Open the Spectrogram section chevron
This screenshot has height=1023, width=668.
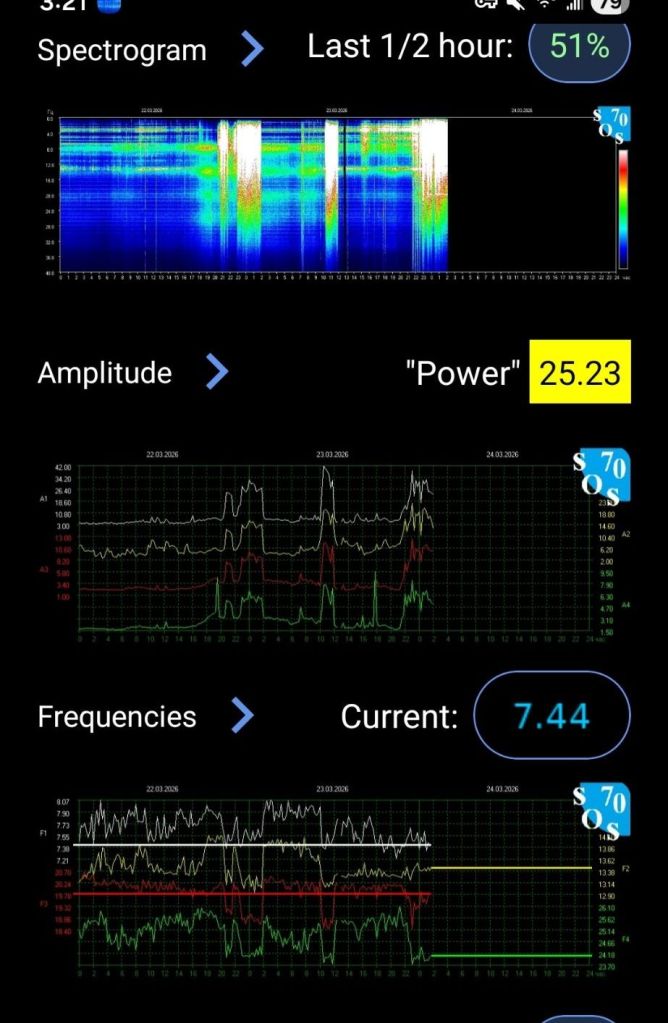click(254, 49)
